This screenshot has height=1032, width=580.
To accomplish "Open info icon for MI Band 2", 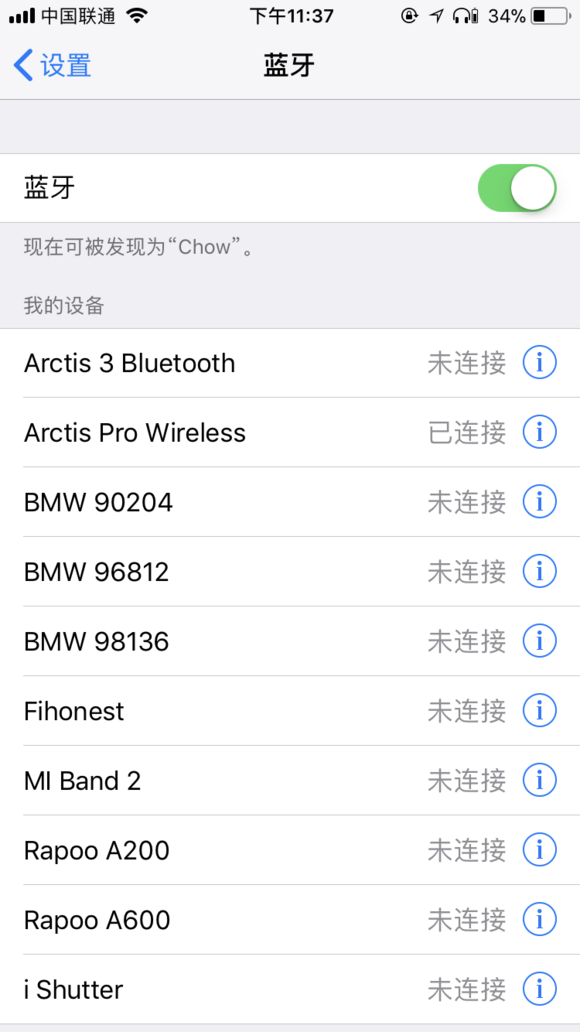I will tap(540, 780).
